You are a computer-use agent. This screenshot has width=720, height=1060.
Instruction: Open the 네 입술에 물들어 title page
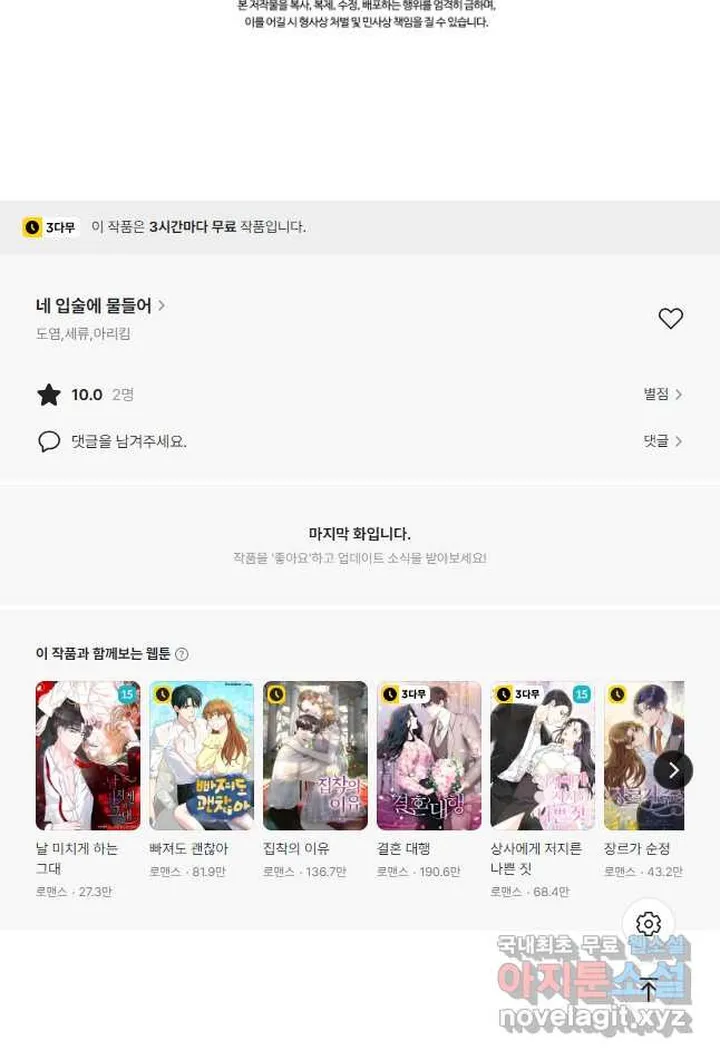(100, 306)
